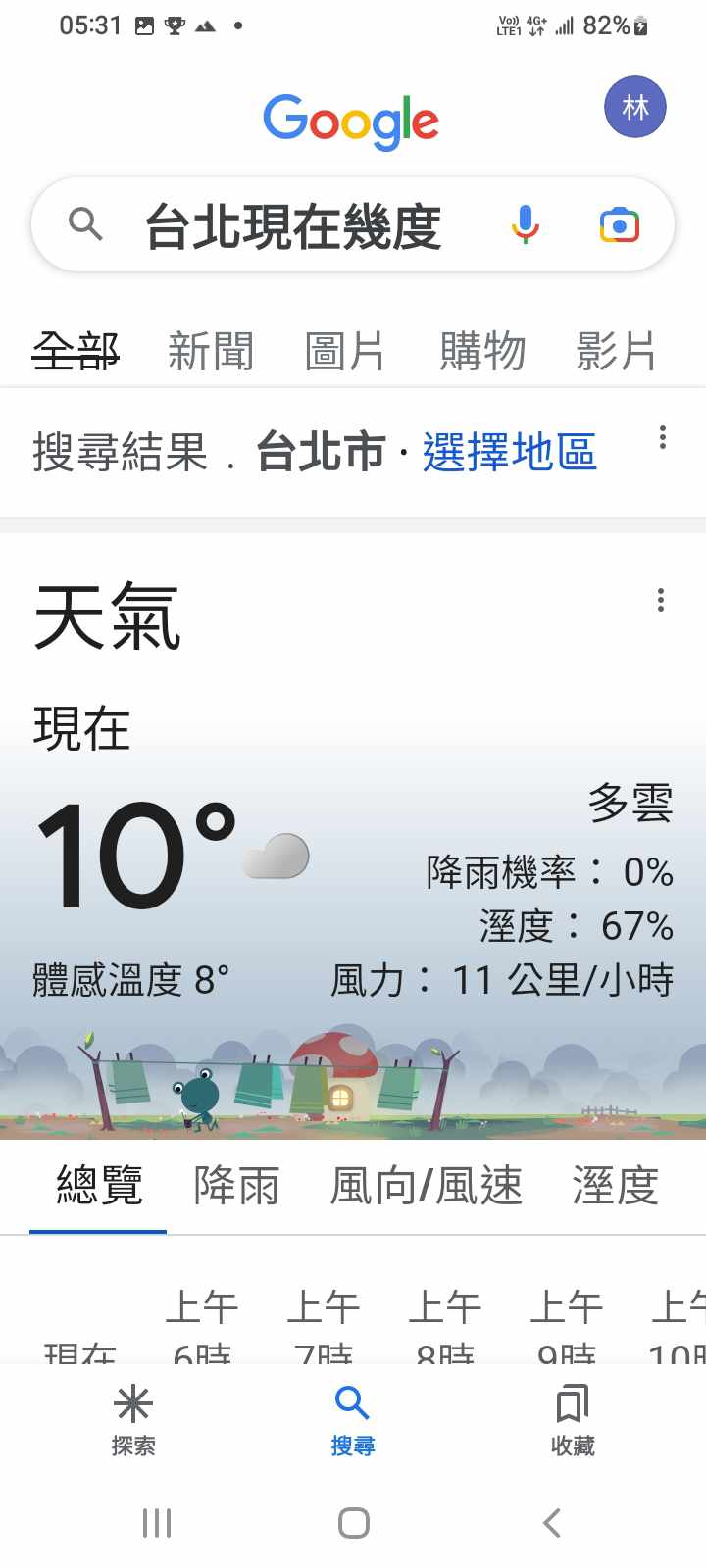Select the 溼度 weather tab

pos(615,1186)
